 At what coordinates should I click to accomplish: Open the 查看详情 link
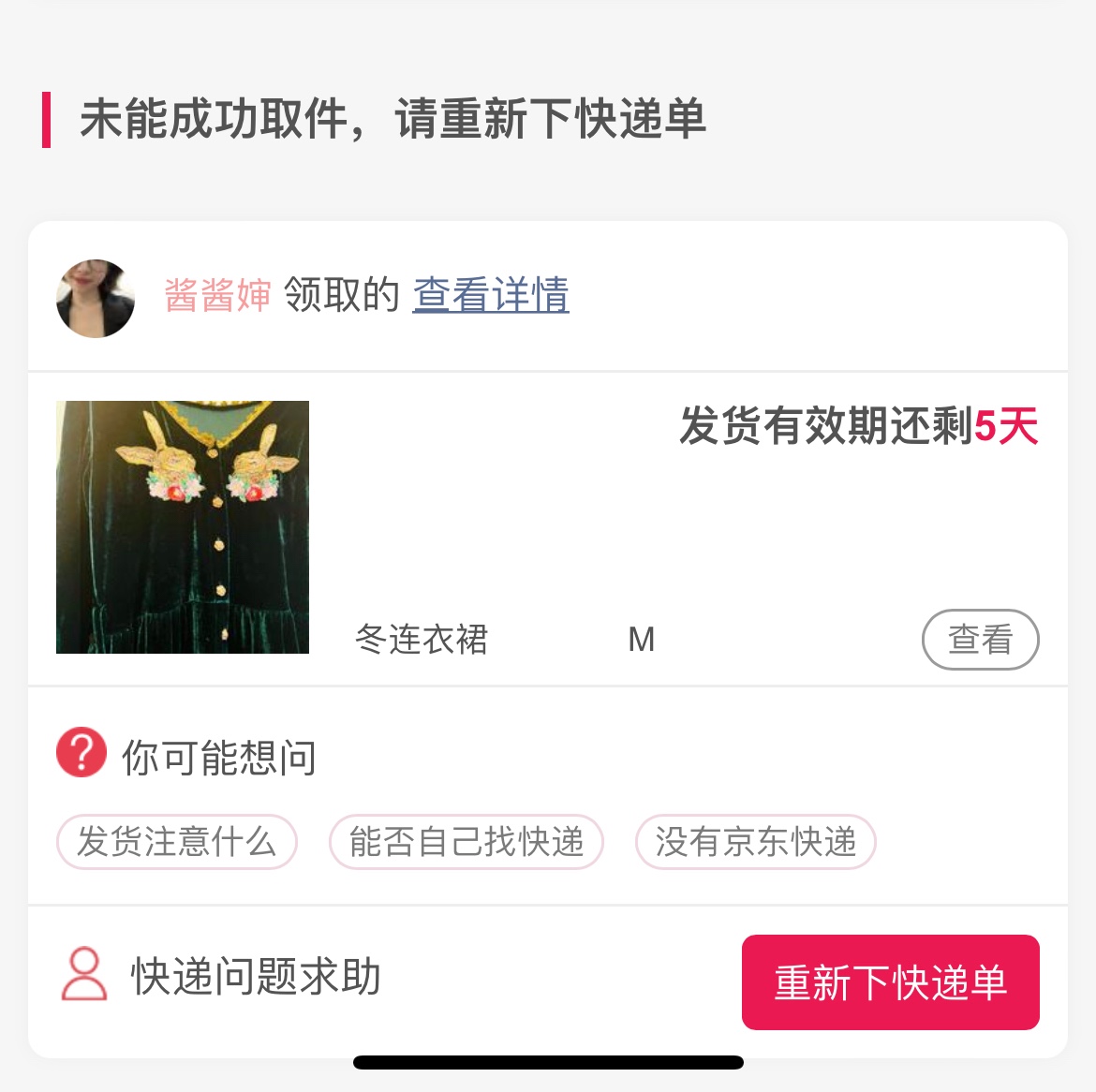click(491, 295)
